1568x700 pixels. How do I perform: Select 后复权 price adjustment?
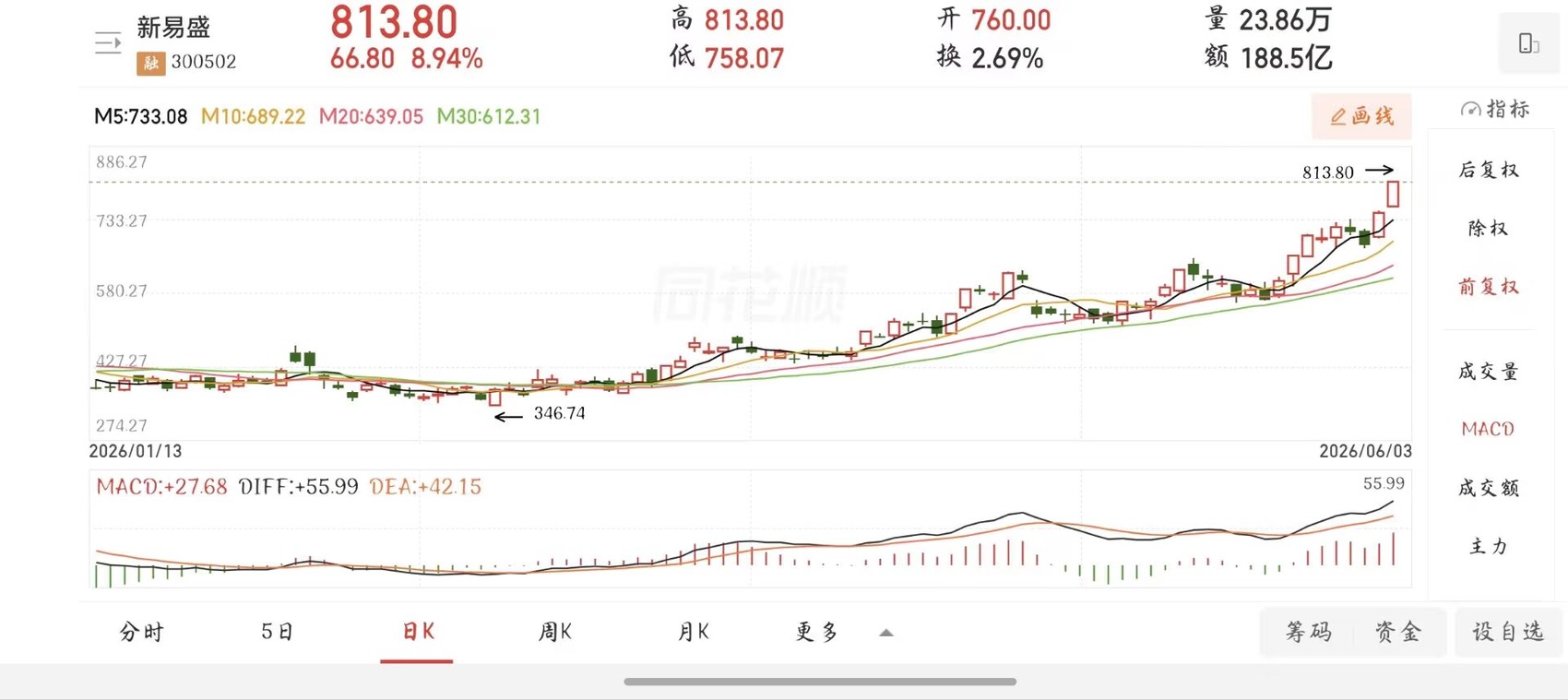click(x=1488, y=170)
